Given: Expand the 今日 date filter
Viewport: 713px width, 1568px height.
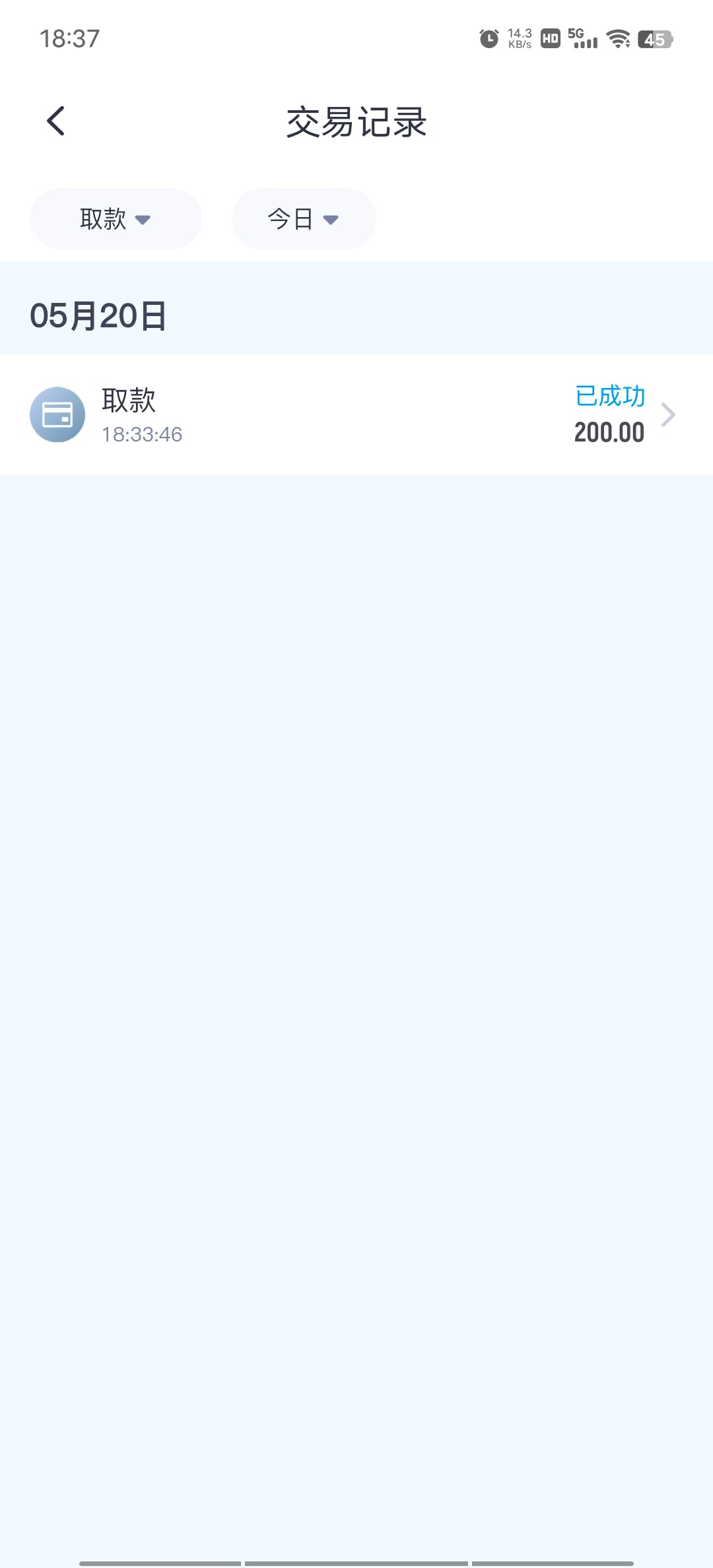Looking at the screenshot, I should point(304,219).
